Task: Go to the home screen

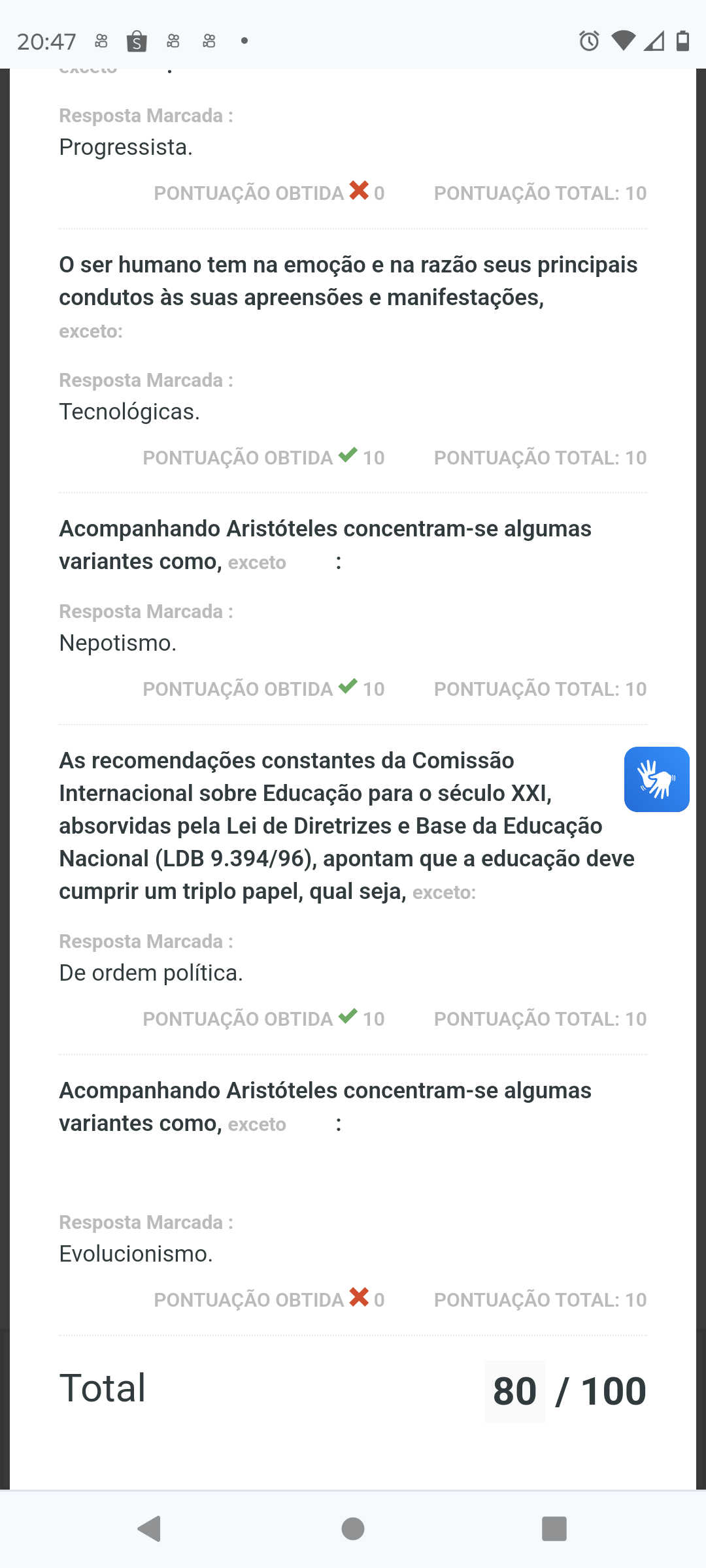Action: pos(353,1529)
